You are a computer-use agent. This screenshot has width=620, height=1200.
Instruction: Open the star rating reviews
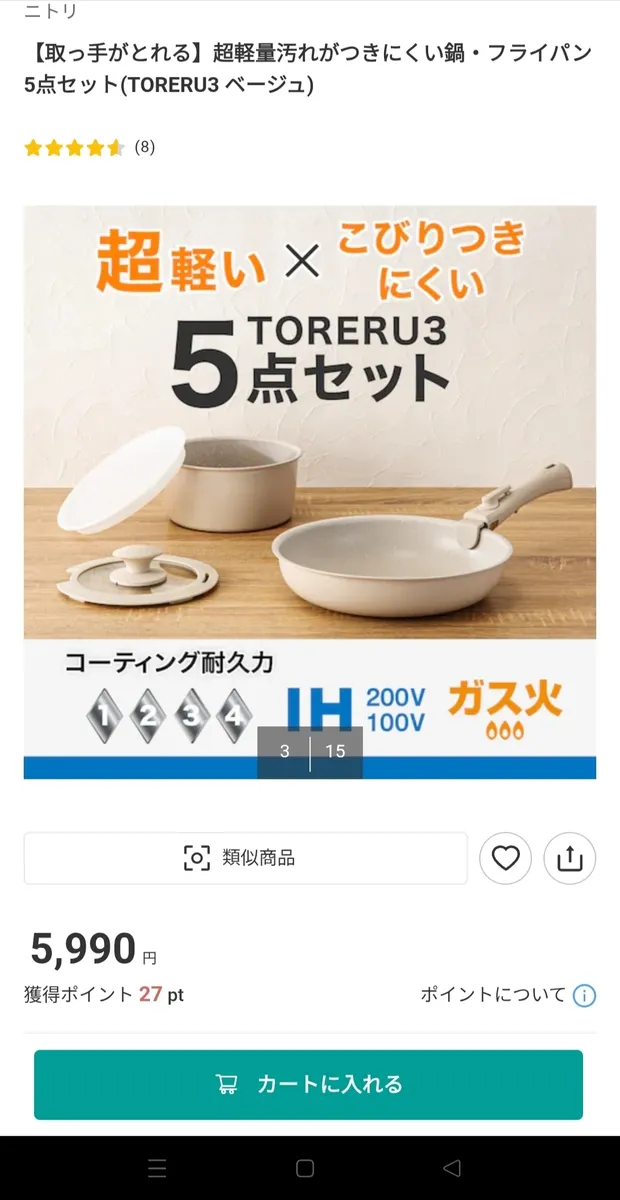click(x=88, y=148)
